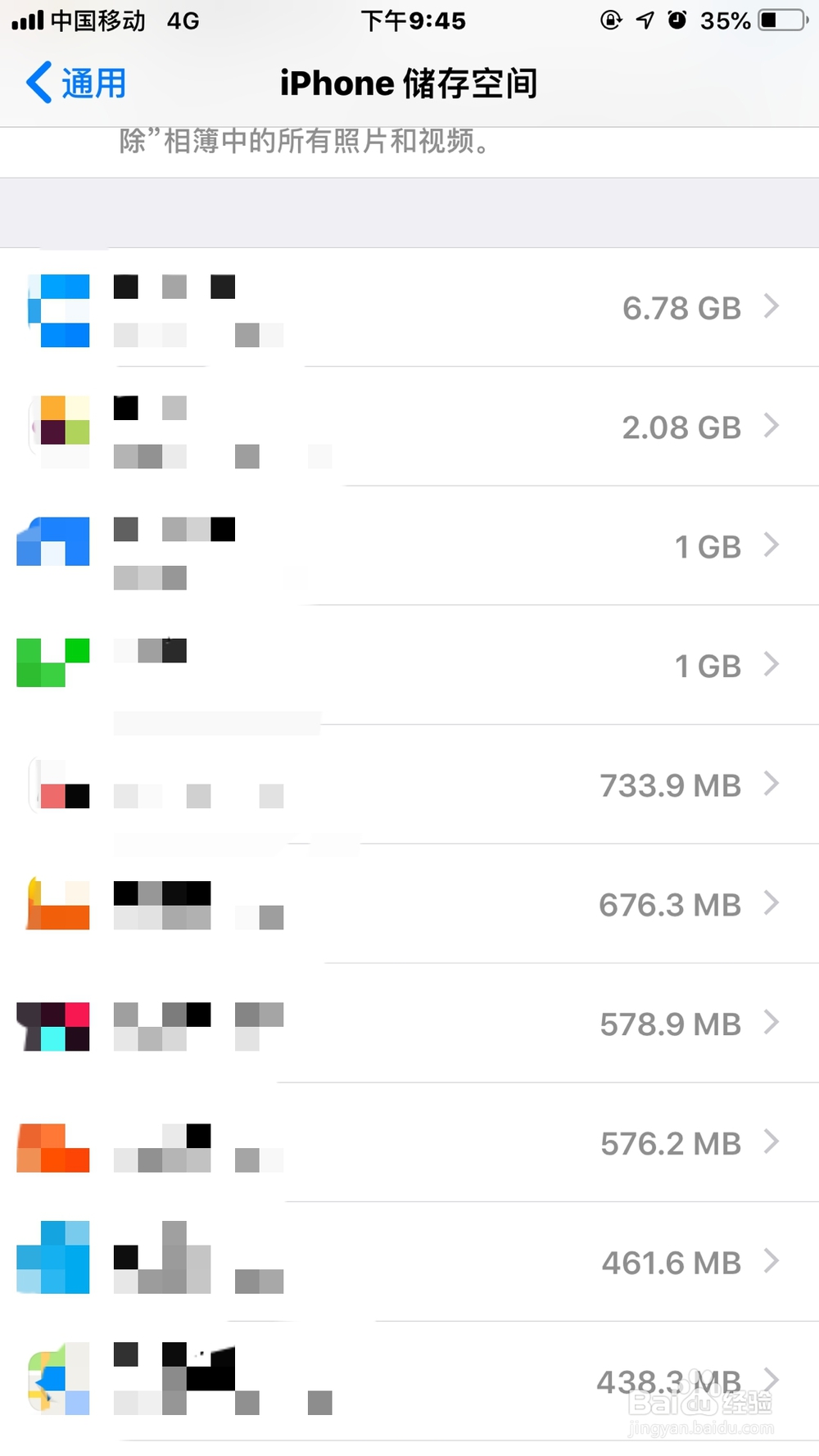Tap the iPhone 储存空间 title
Viewport: 819px width, 1456px height.
coord(409,82)
